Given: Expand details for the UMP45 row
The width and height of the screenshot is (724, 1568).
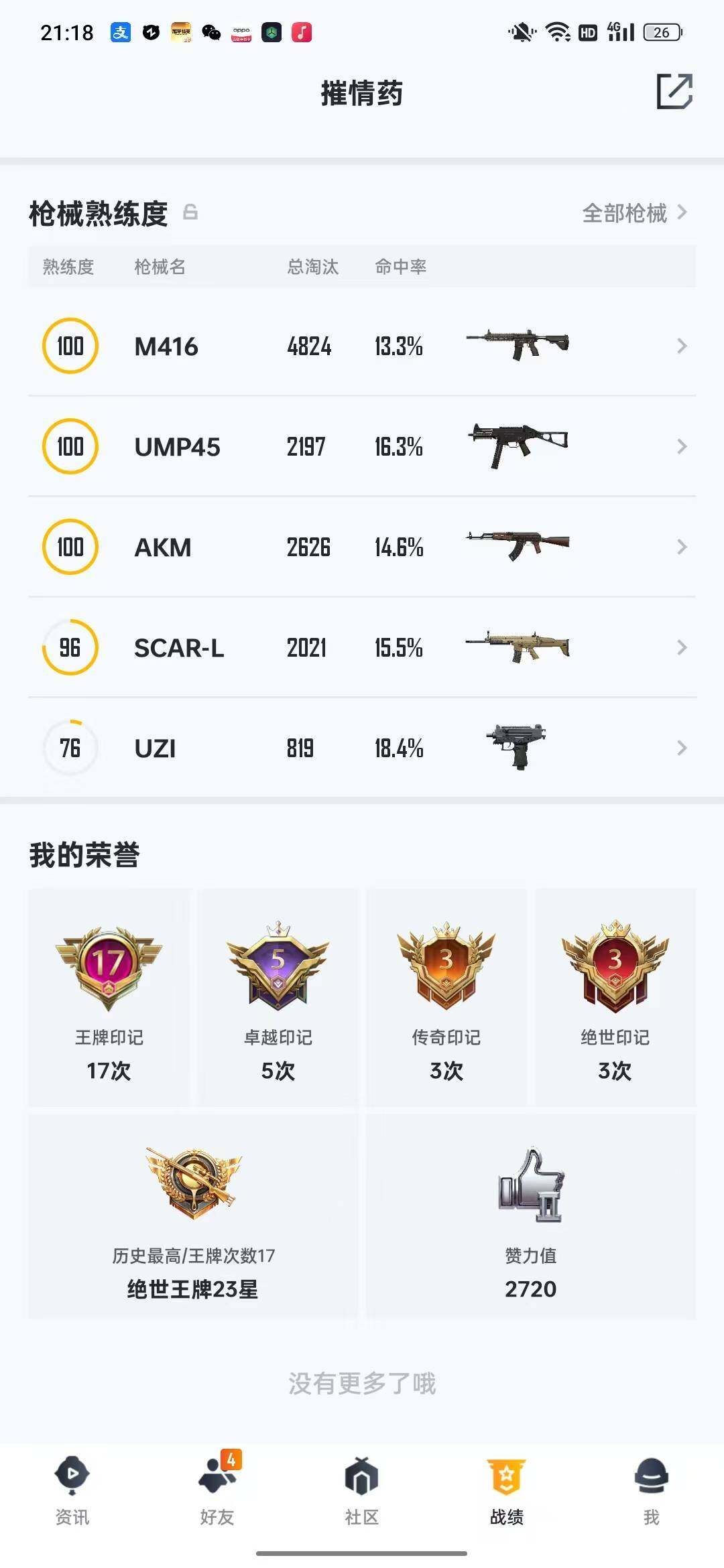Looking at the screenshot, I should [x=682, y=446].
